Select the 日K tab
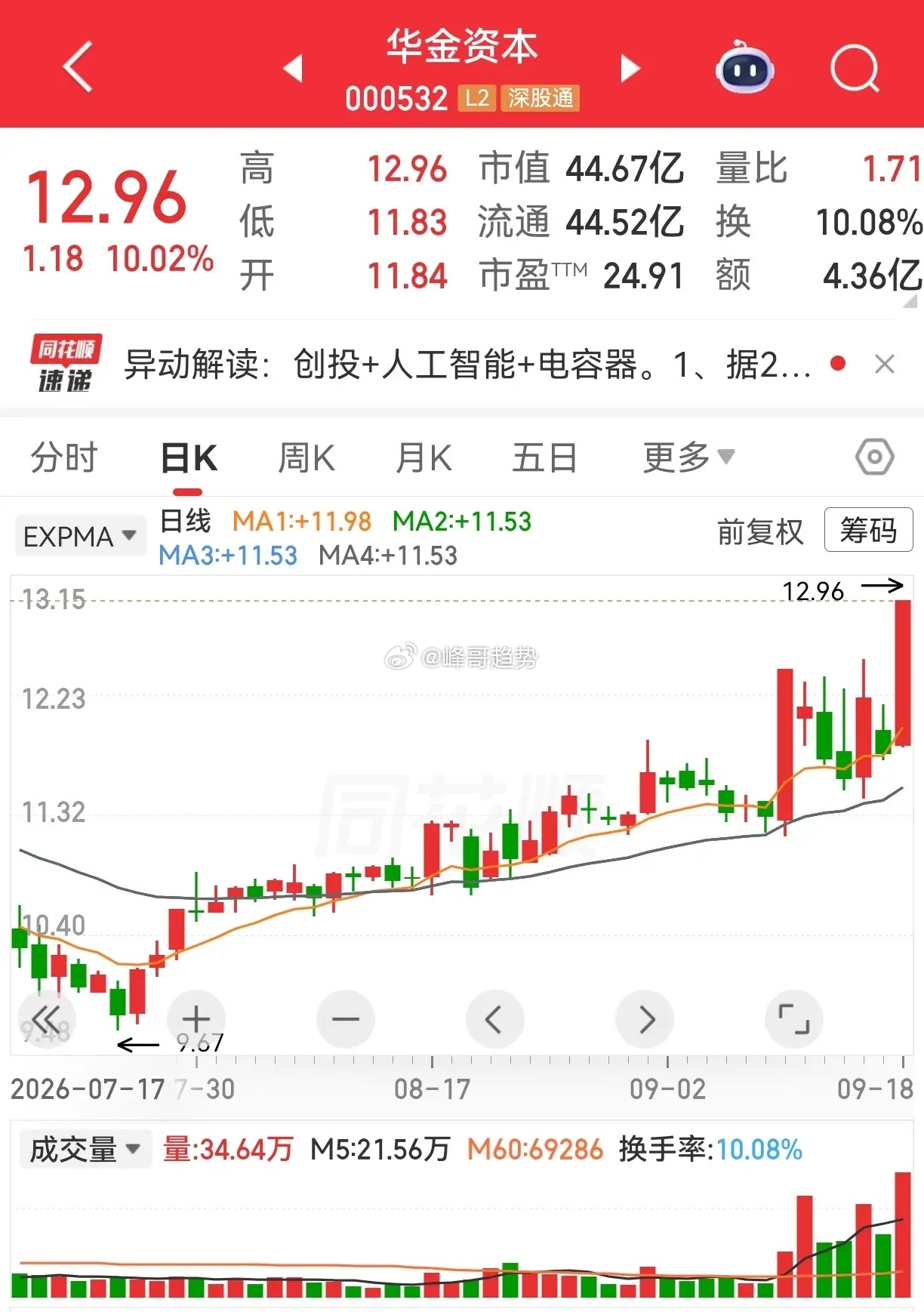924x1312 pixels. click(189, 458)
